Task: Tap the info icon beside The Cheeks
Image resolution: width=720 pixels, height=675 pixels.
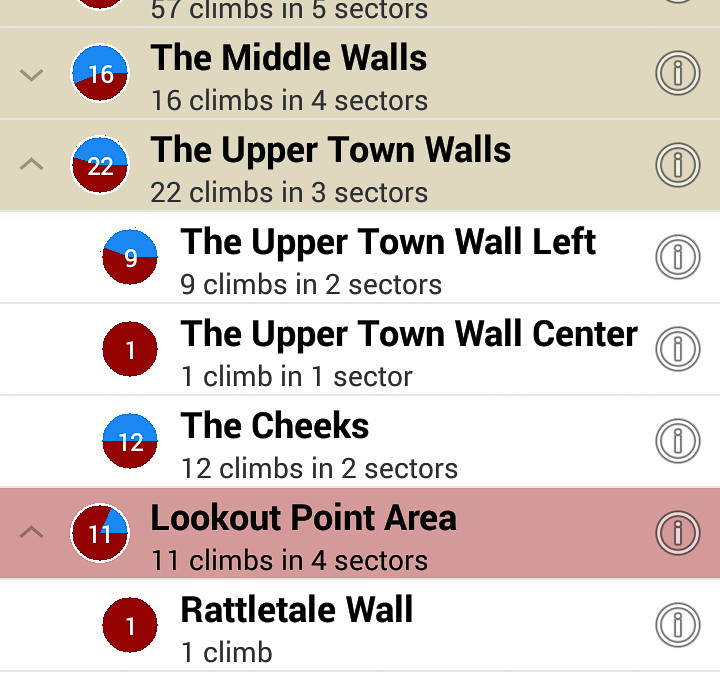Action: point(677,441)
